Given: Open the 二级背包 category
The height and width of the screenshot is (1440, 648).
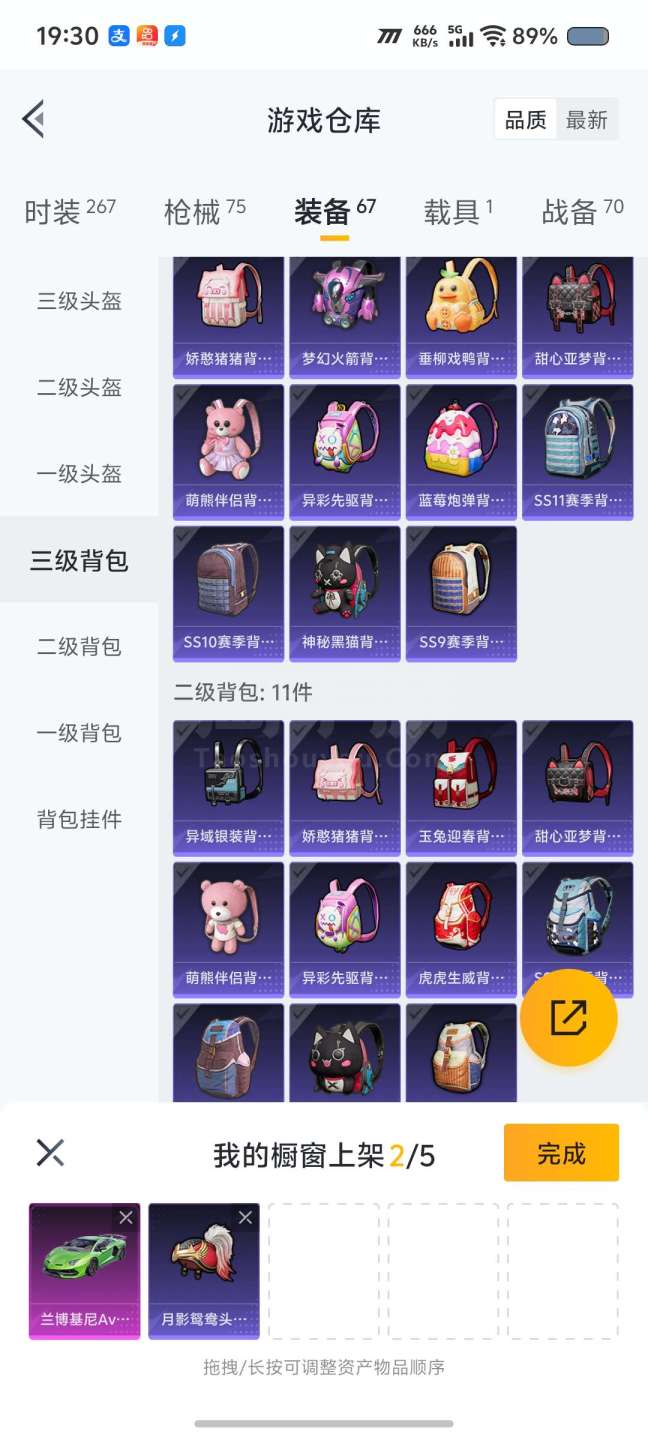Looking at the screenshot, I should click(x=79, y=646).
